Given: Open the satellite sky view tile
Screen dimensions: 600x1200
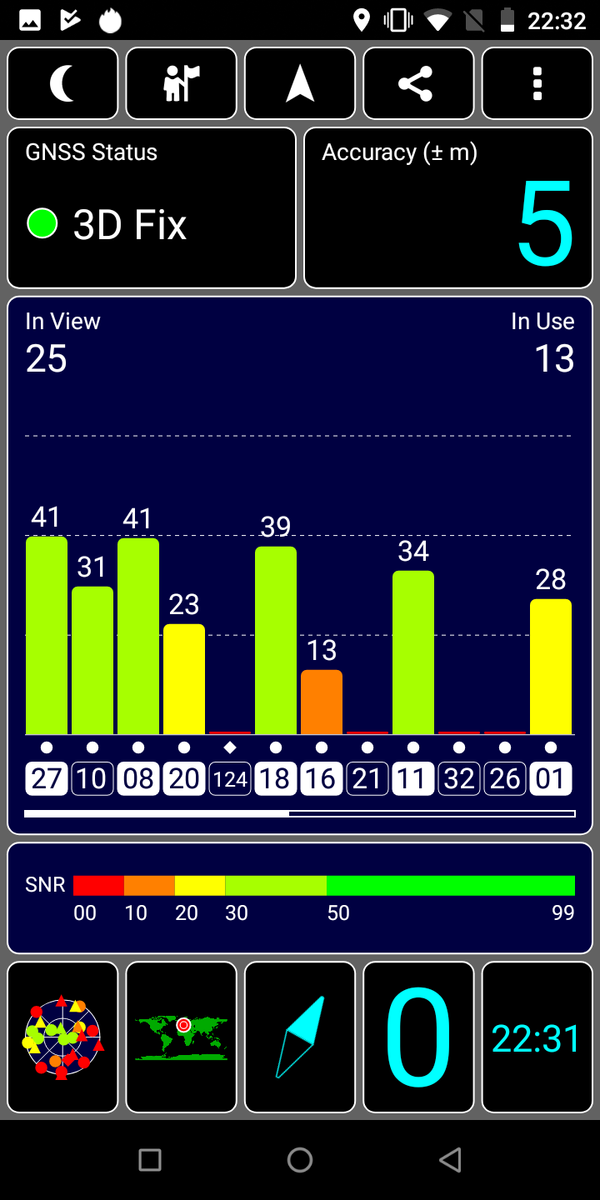Looking at the screenshot, I should click(x=63, y=1037).
